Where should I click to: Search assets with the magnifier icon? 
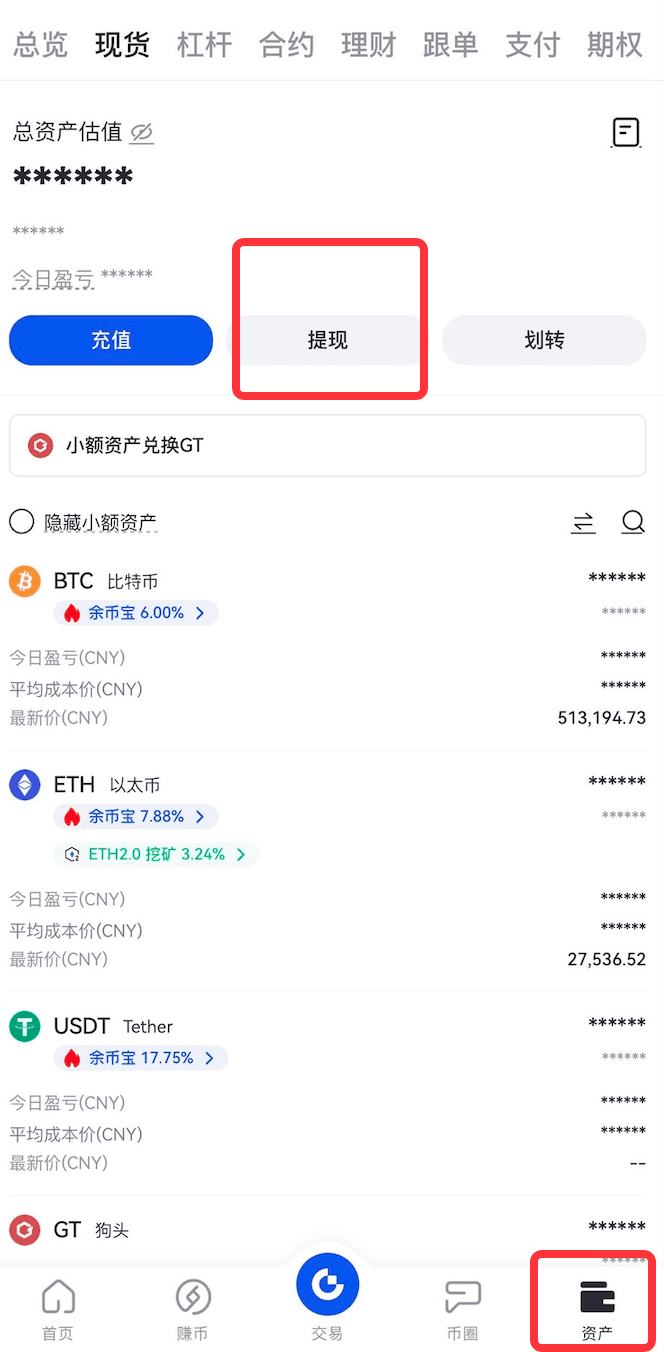click(633, 522)
